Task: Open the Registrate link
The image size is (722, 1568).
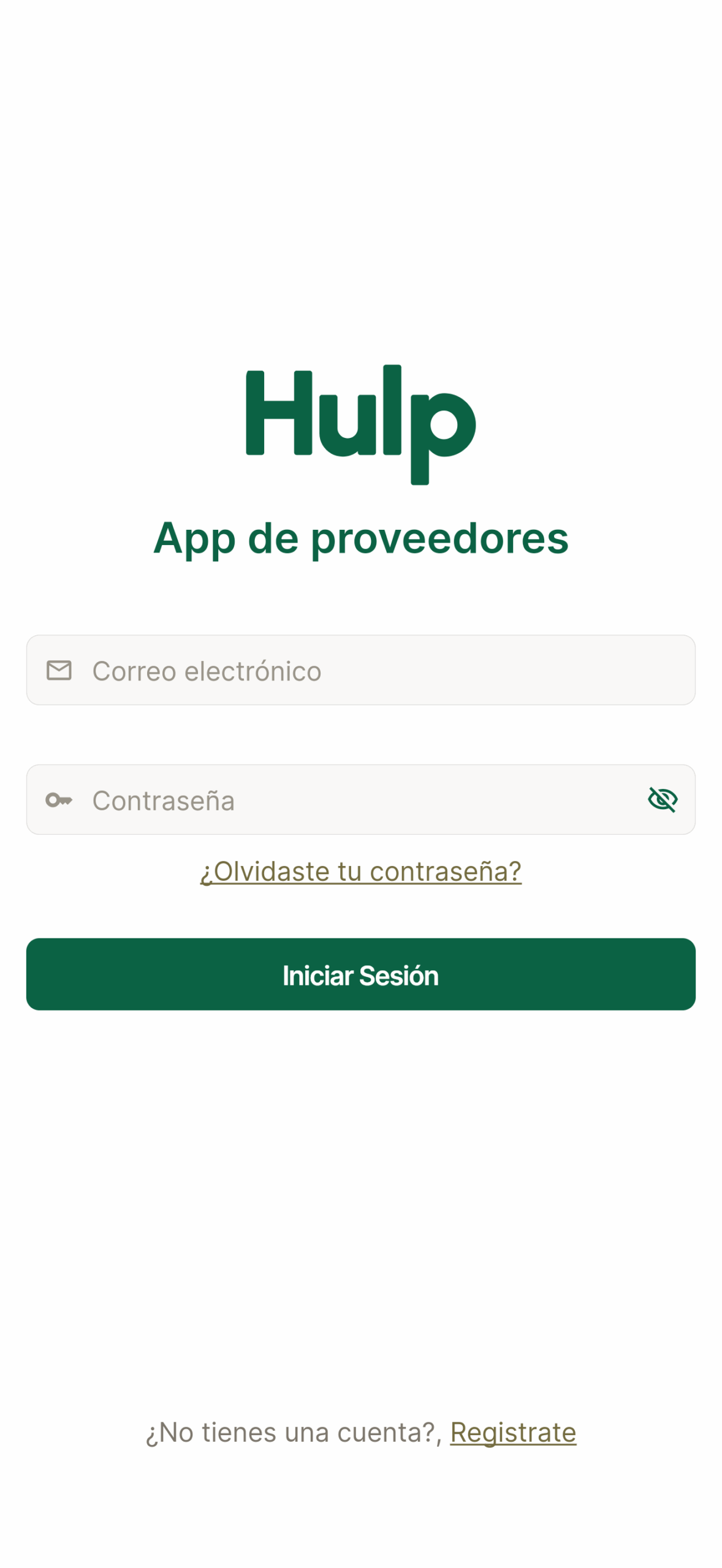Action: pyautogui.click(x=512, y=1433)
